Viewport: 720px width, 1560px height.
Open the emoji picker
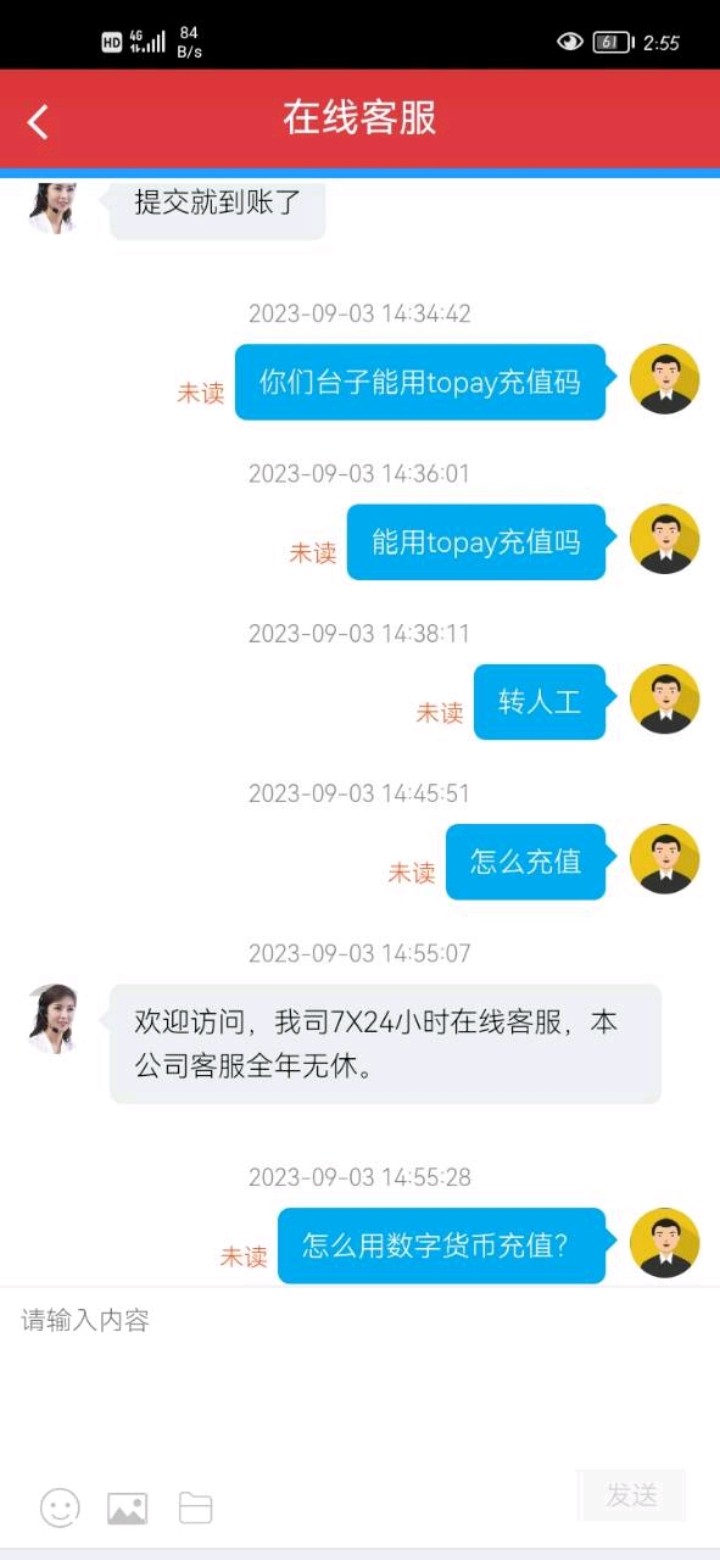click(60, 1507)
